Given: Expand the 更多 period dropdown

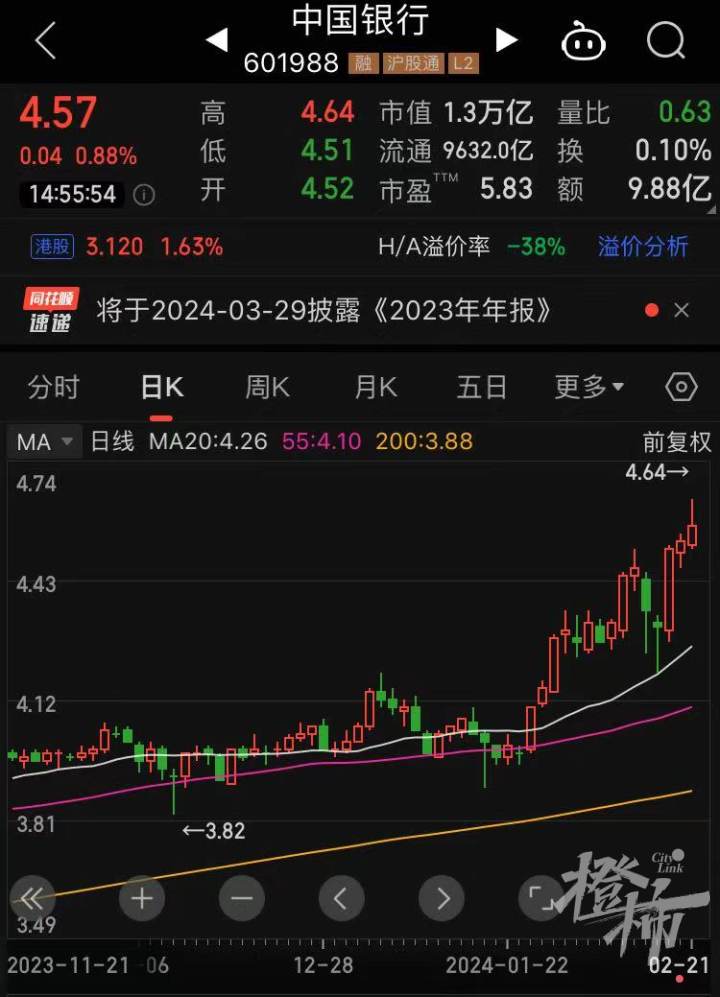Looking at the screenshot, I should [x=590, y=388].
